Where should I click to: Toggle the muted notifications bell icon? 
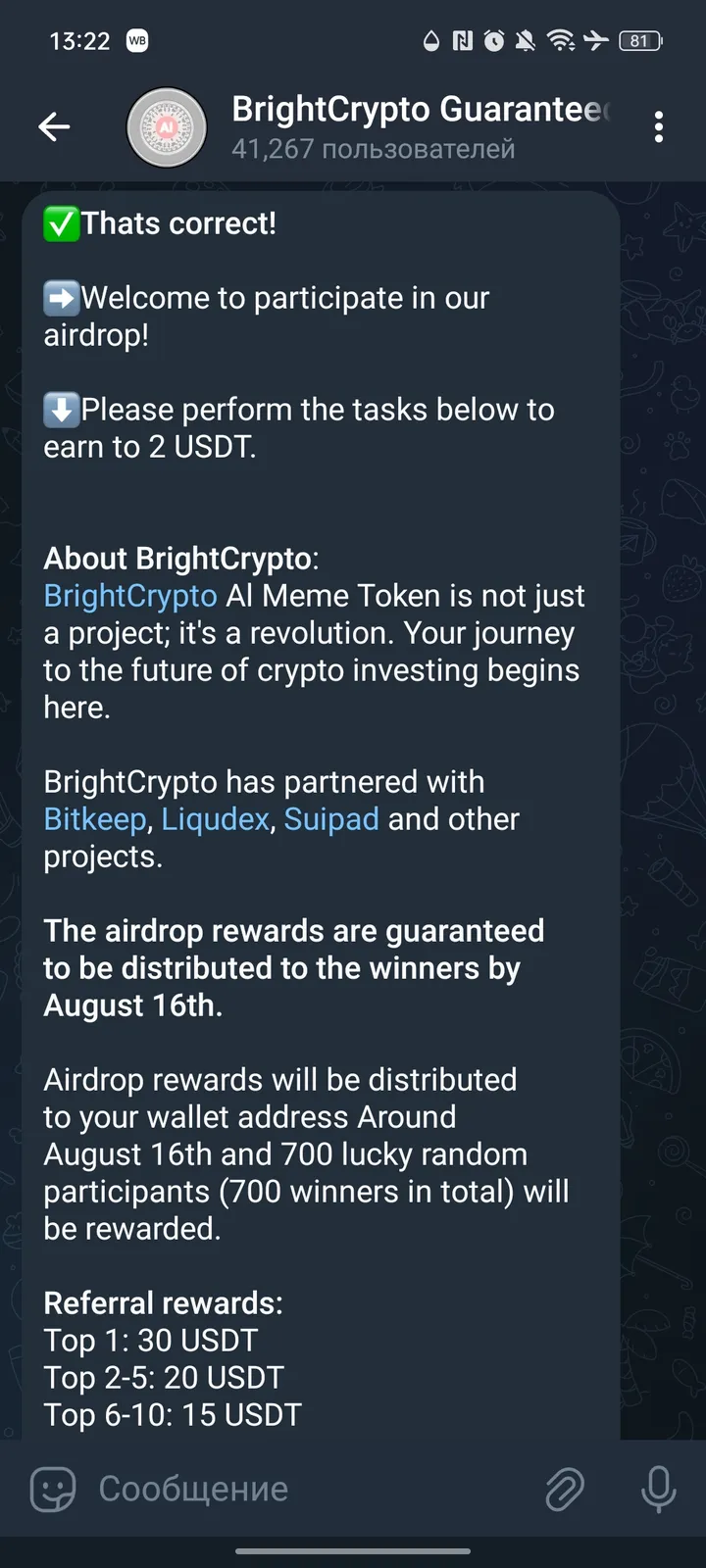(x=528, y=40)
